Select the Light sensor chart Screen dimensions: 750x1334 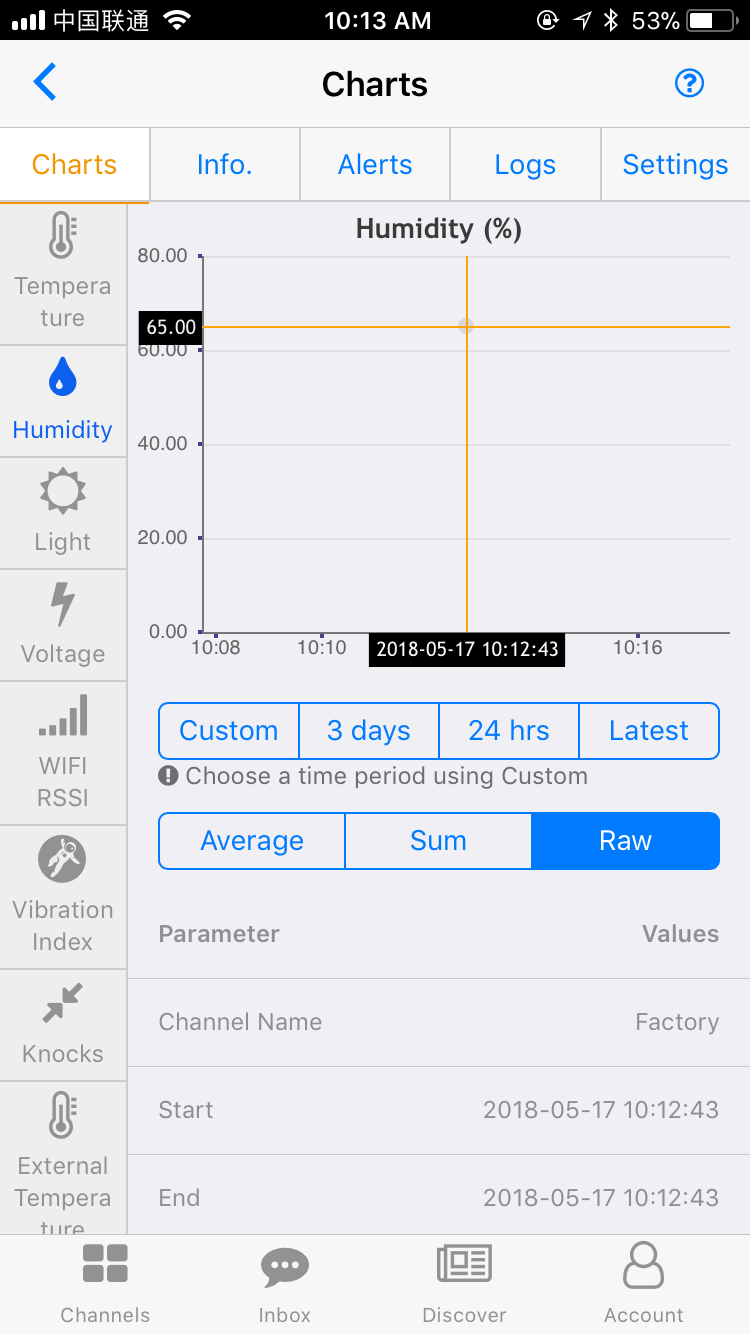coord(63,514)
